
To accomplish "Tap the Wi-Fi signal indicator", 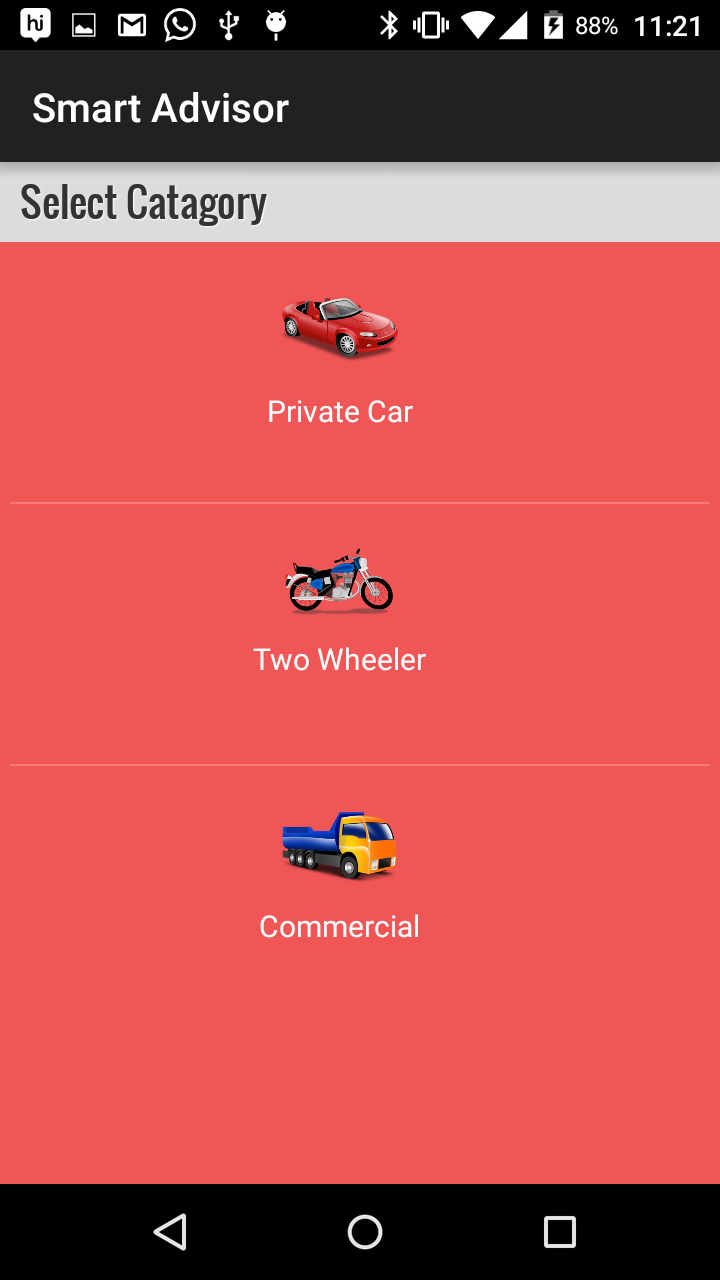I will tap(475, 25).
